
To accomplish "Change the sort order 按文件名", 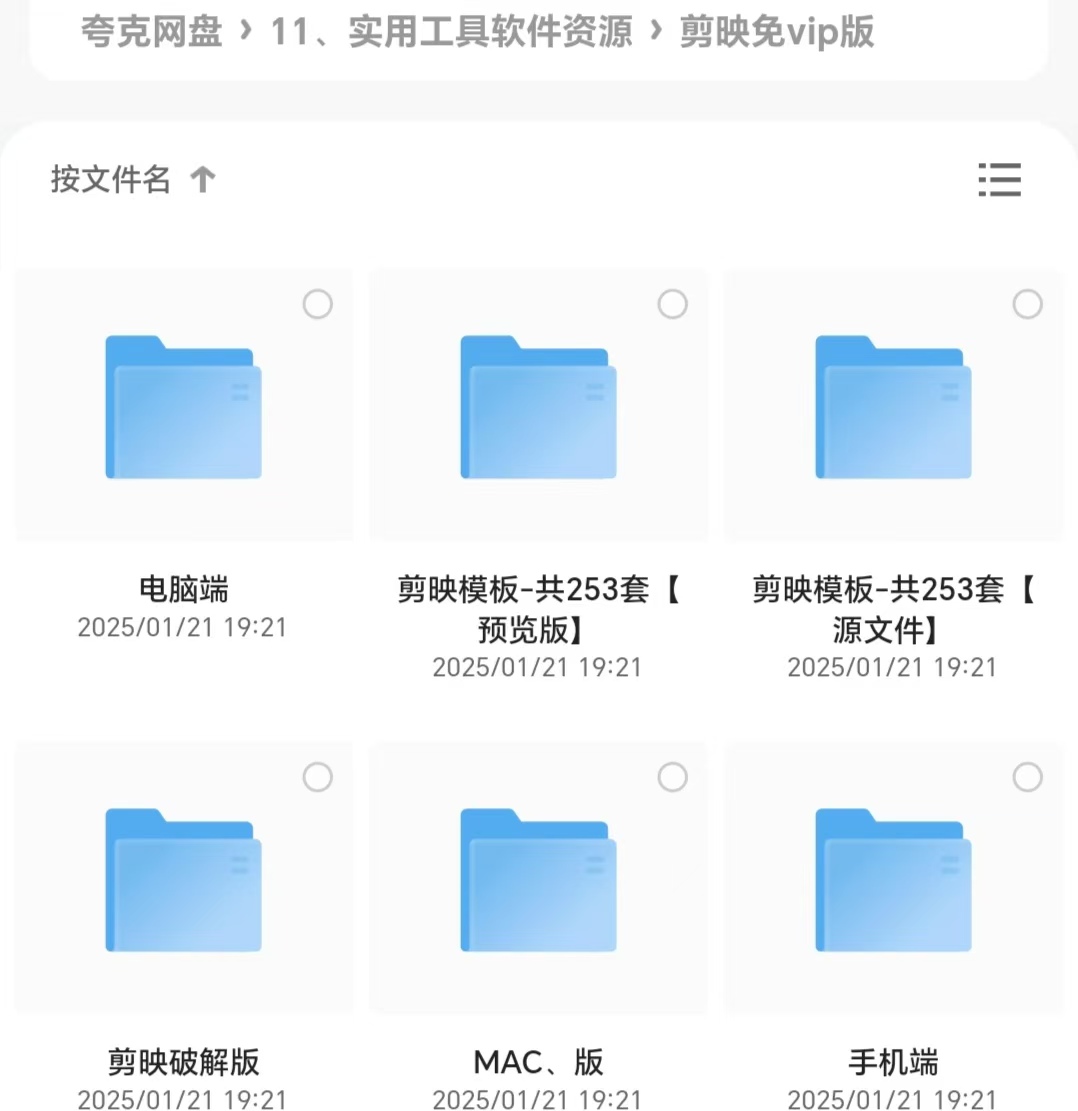I will (133, 180).
